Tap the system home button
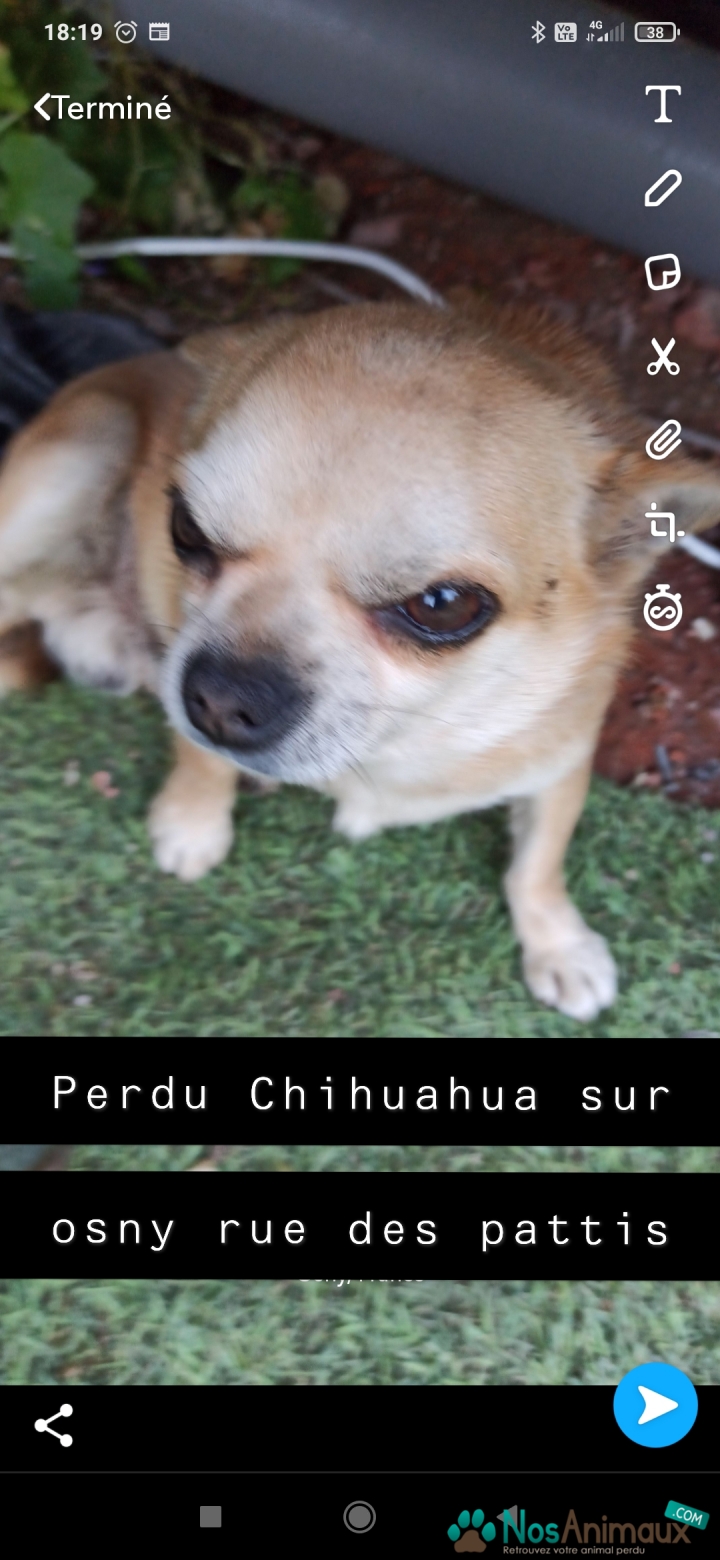 coord(359,1517)
